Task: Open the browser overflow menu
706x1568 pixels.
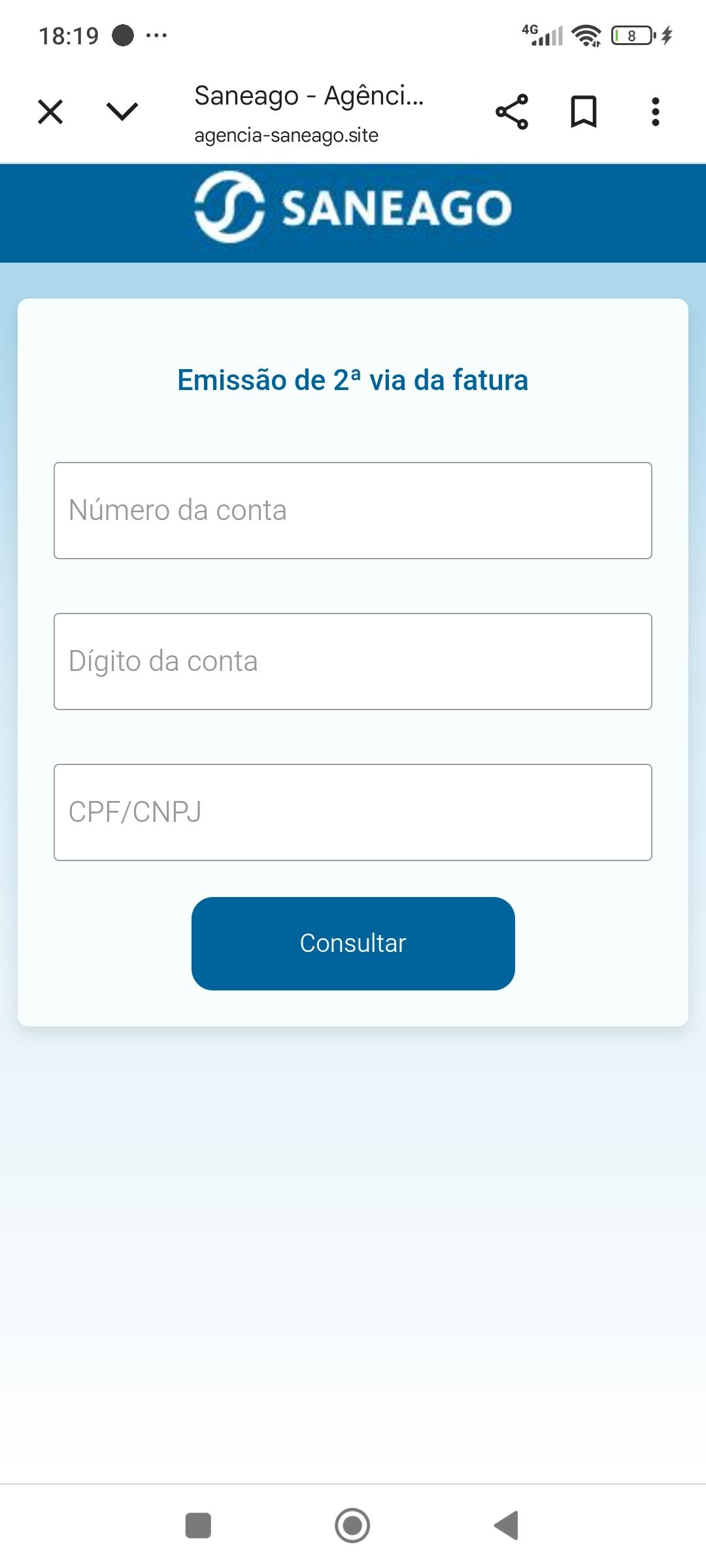Action: point(655,112)
